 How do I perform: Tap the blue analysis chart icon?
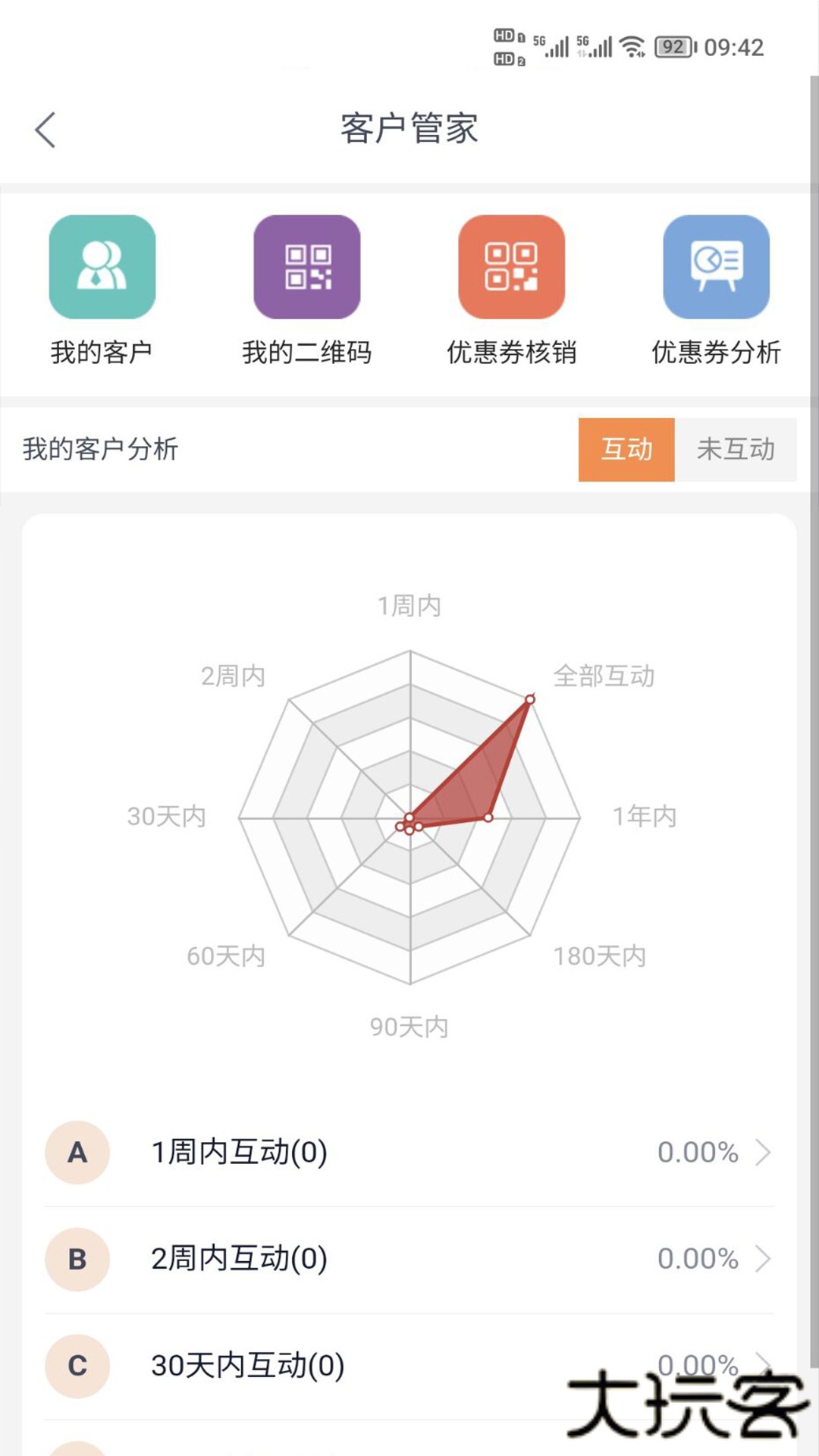717,265
